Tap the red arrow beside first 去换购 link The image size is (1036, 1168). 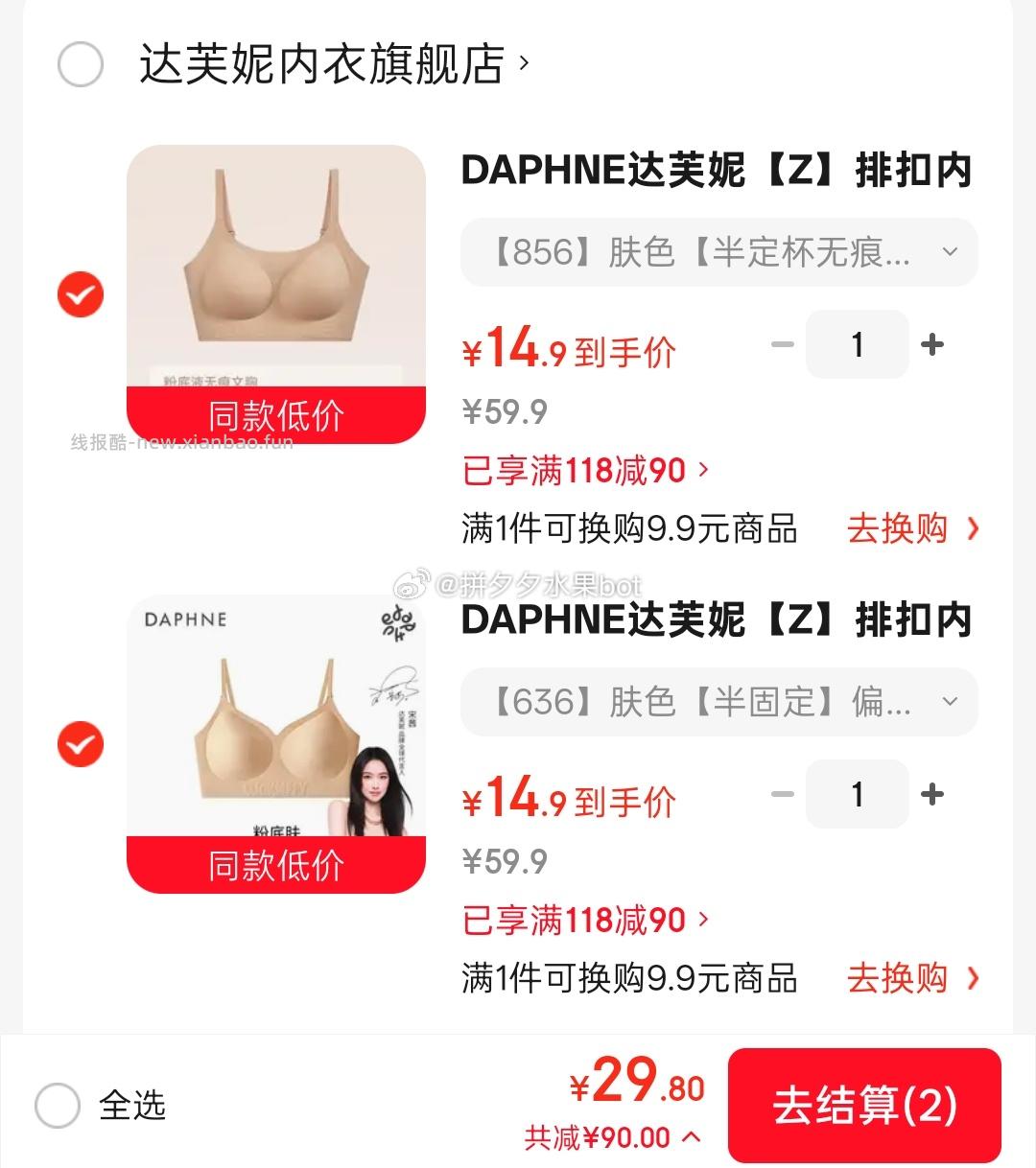[x=975, y=529]
